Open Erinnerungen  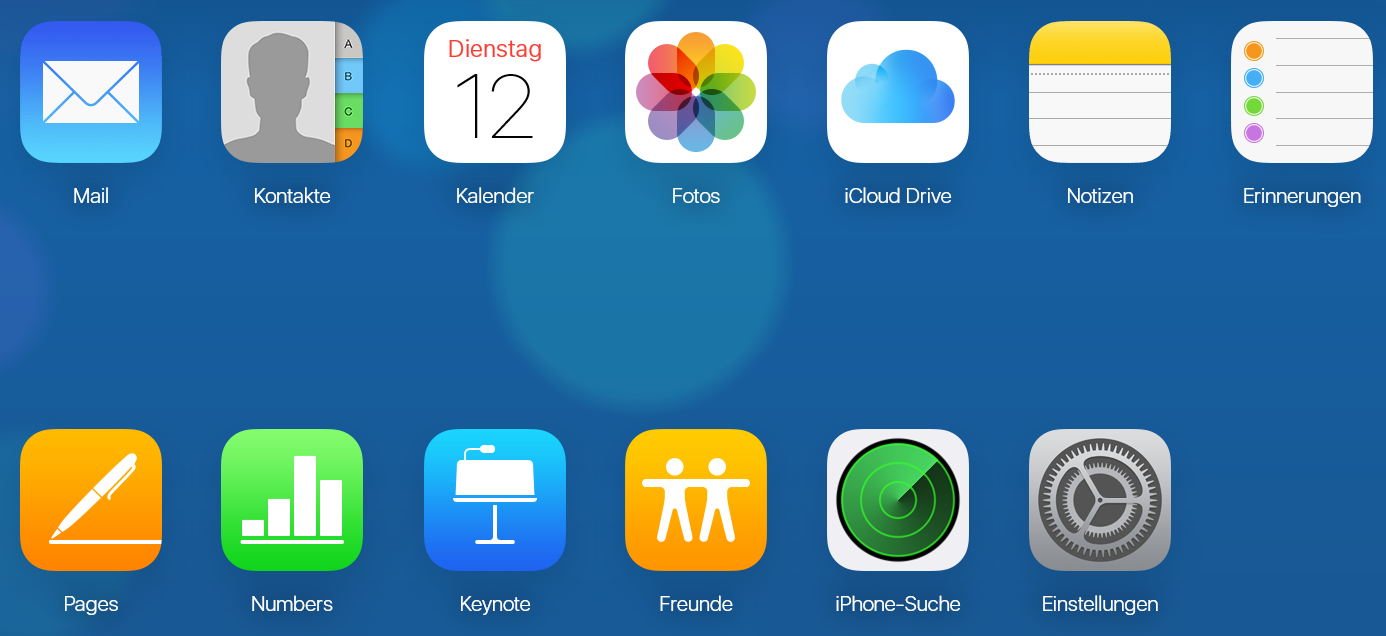click(1302, 92)
